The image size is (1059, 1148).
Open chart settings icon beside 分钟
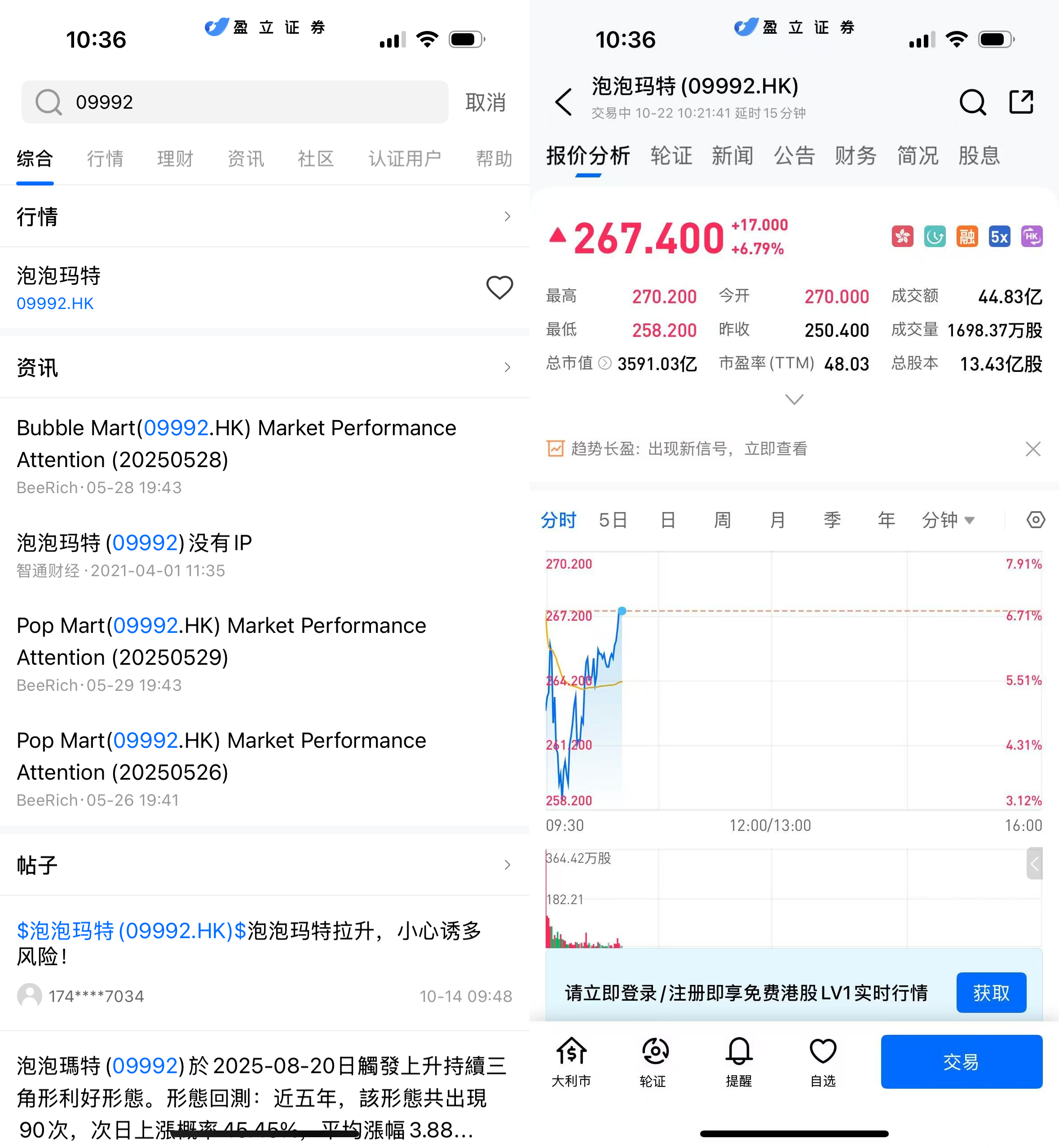coord(1036,520)
